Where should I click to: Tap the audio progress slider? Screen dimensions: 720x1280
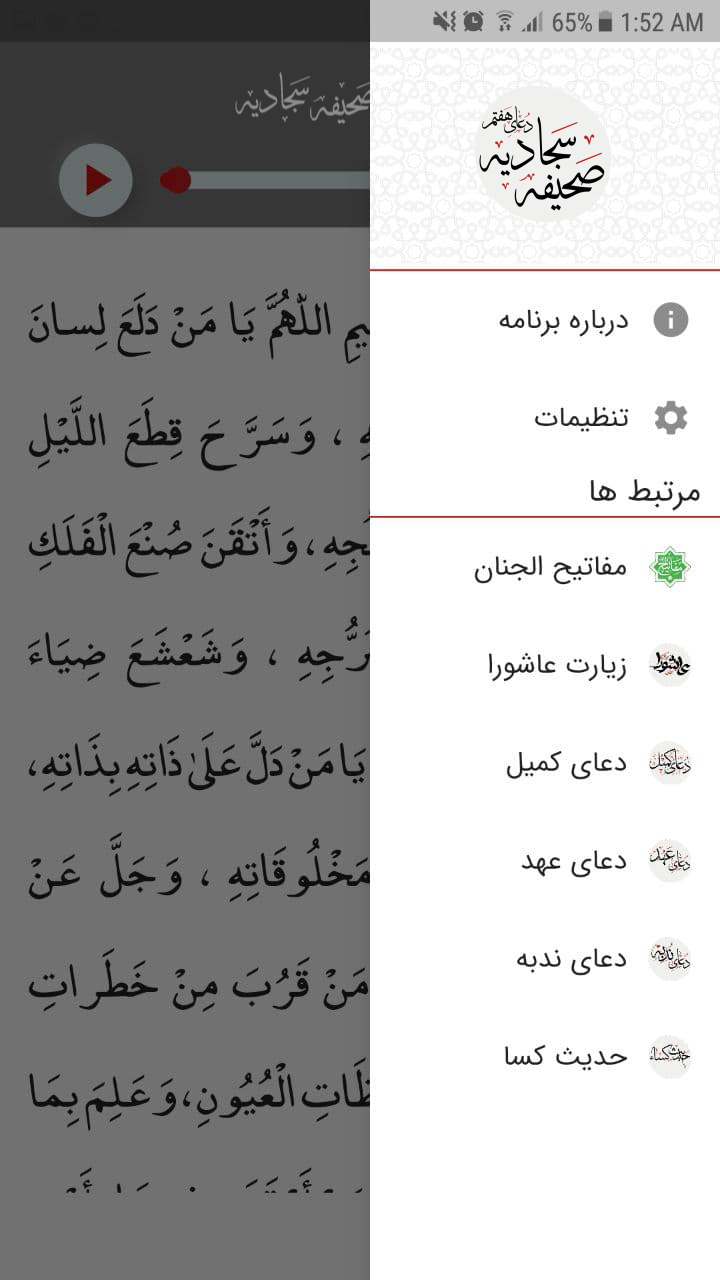coord(270,180)
